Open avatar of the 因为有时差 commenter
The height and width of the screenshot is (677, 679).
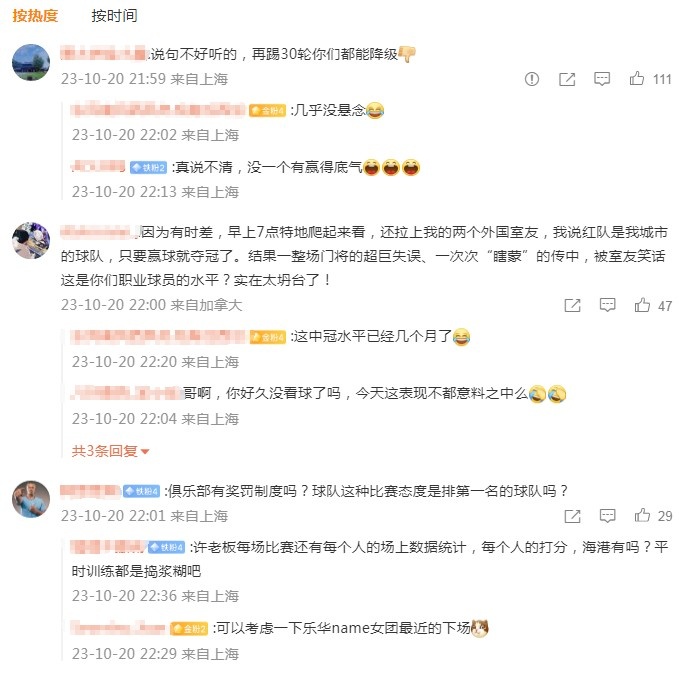tap(31, 241)
